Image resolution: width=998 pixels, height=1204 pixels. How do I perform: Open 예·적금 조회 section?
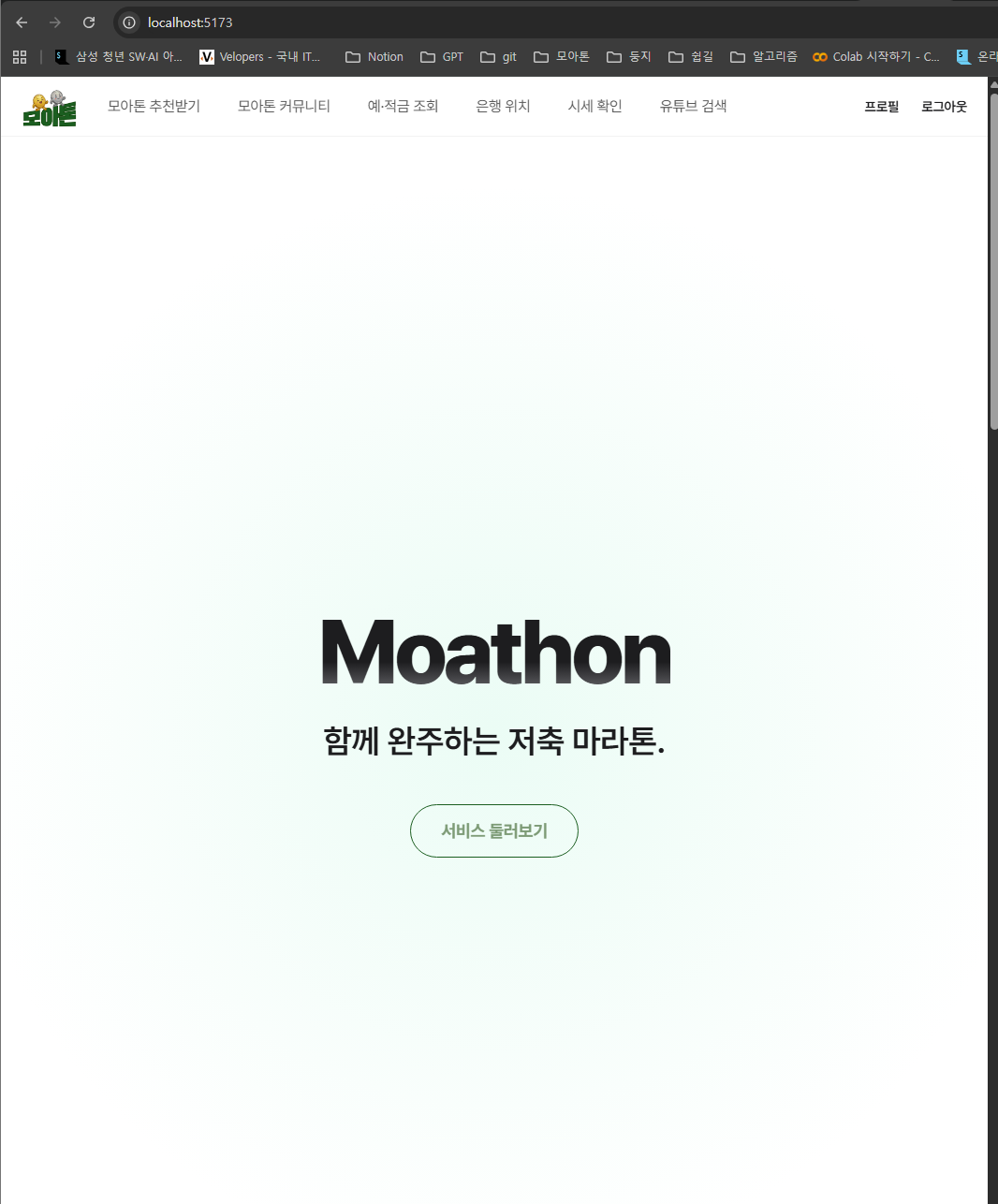point(403,106)
